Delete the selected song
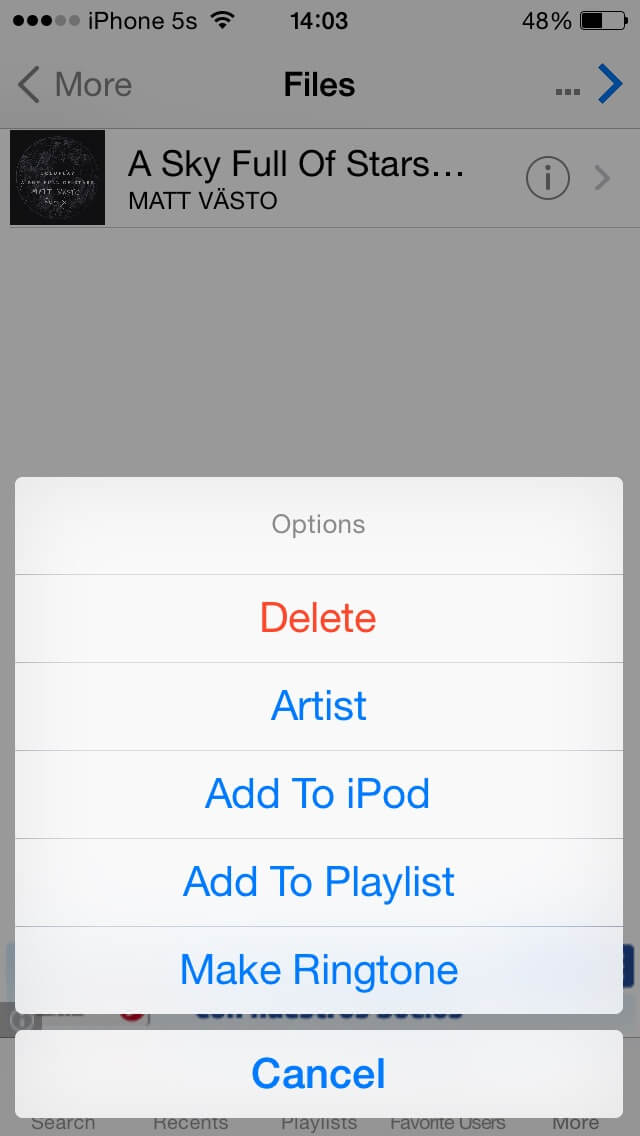 pyautogui.click(x=318, y=618)
